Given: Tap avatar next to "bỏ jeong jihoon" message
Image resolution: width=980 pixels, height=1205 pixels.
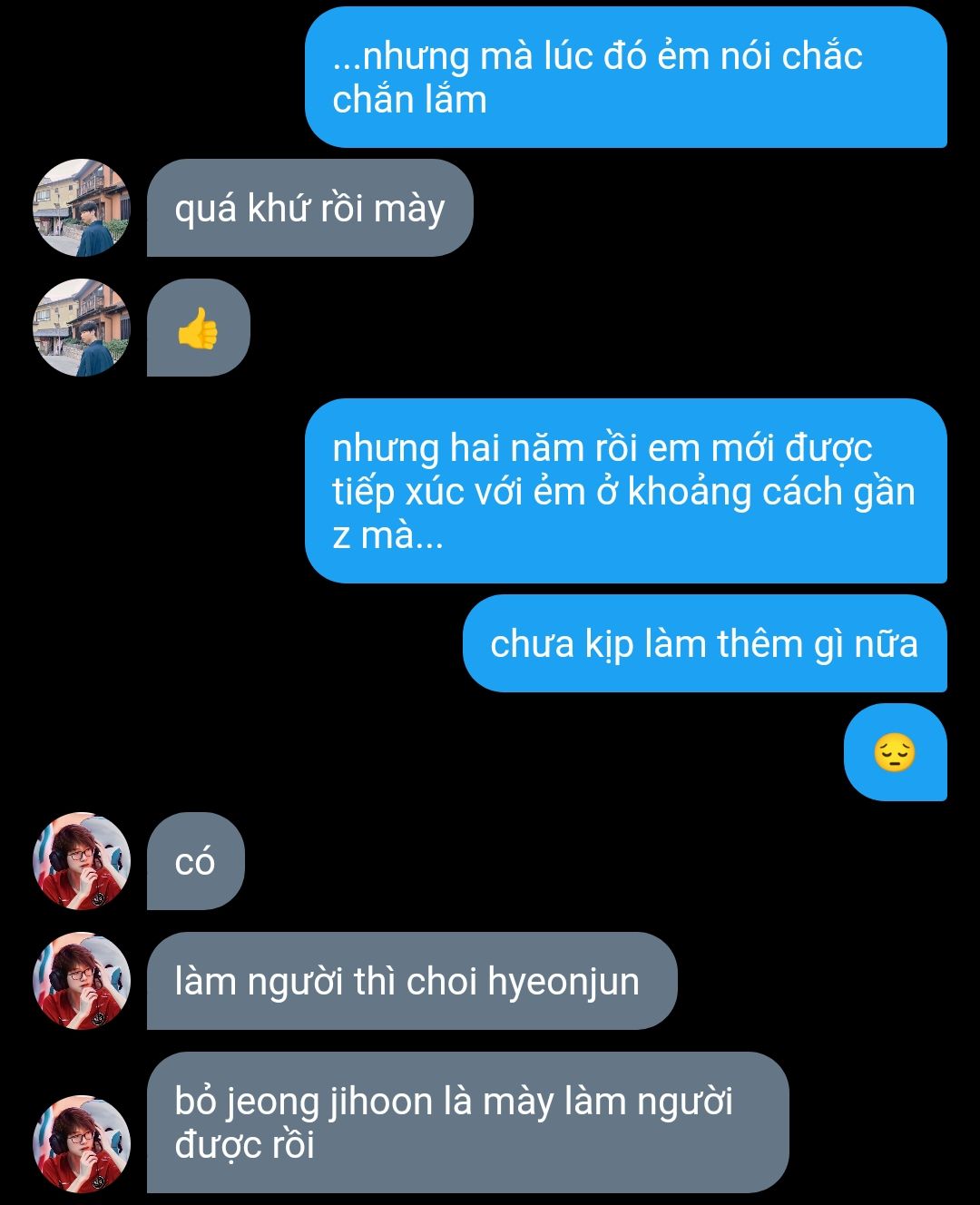Looking at the screenshot, I should click(x=81, y=1143).
